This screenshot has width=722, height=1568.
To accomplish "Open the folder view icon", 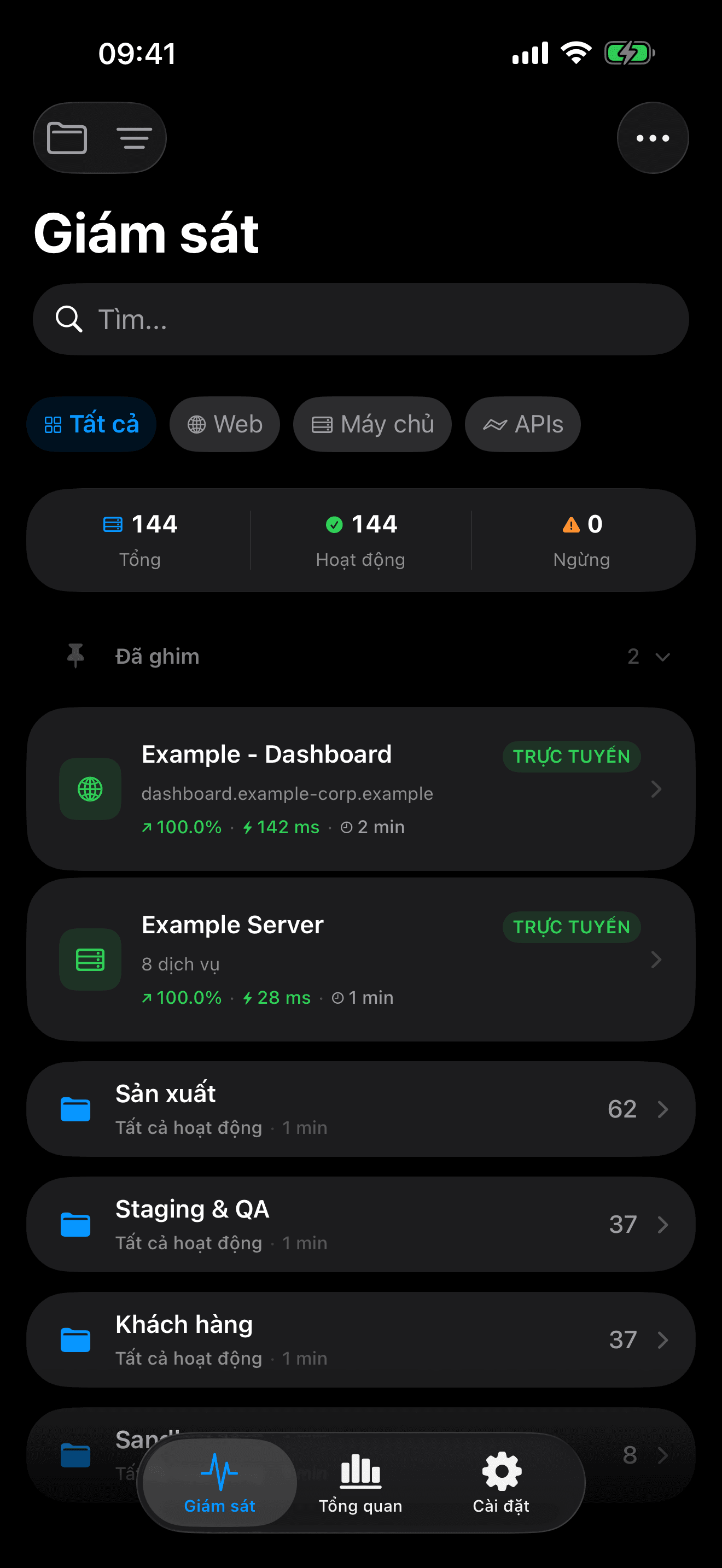I will pos(67,138).
